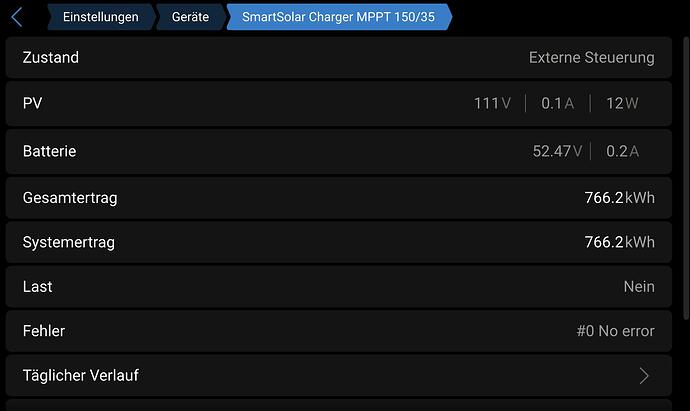Open the Einstellungen breadcrumb
This screenshot has height=411, width=690.
tap(100, 17)
